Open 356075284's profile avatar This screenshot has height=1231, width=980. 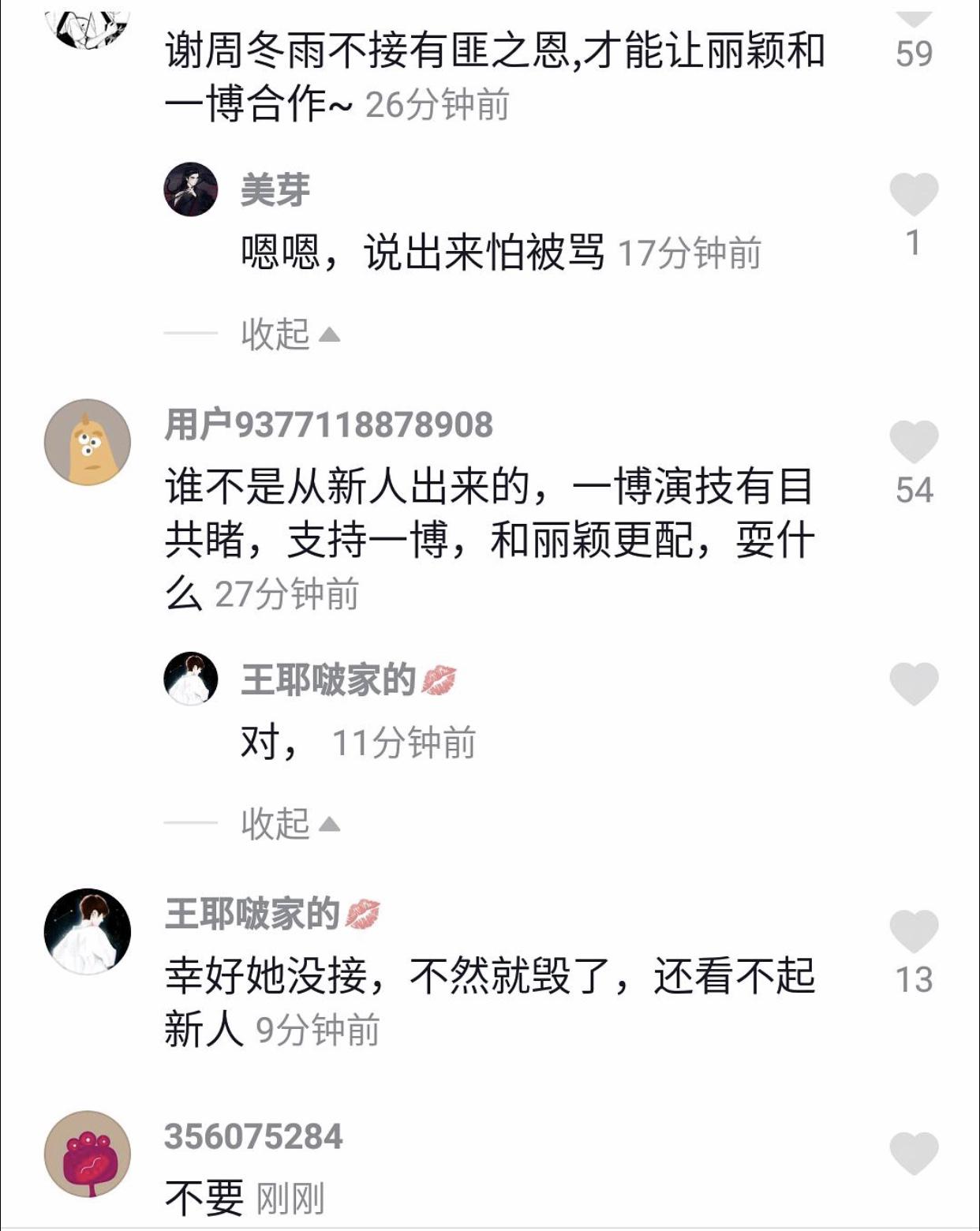click(x=88, y=1154)
